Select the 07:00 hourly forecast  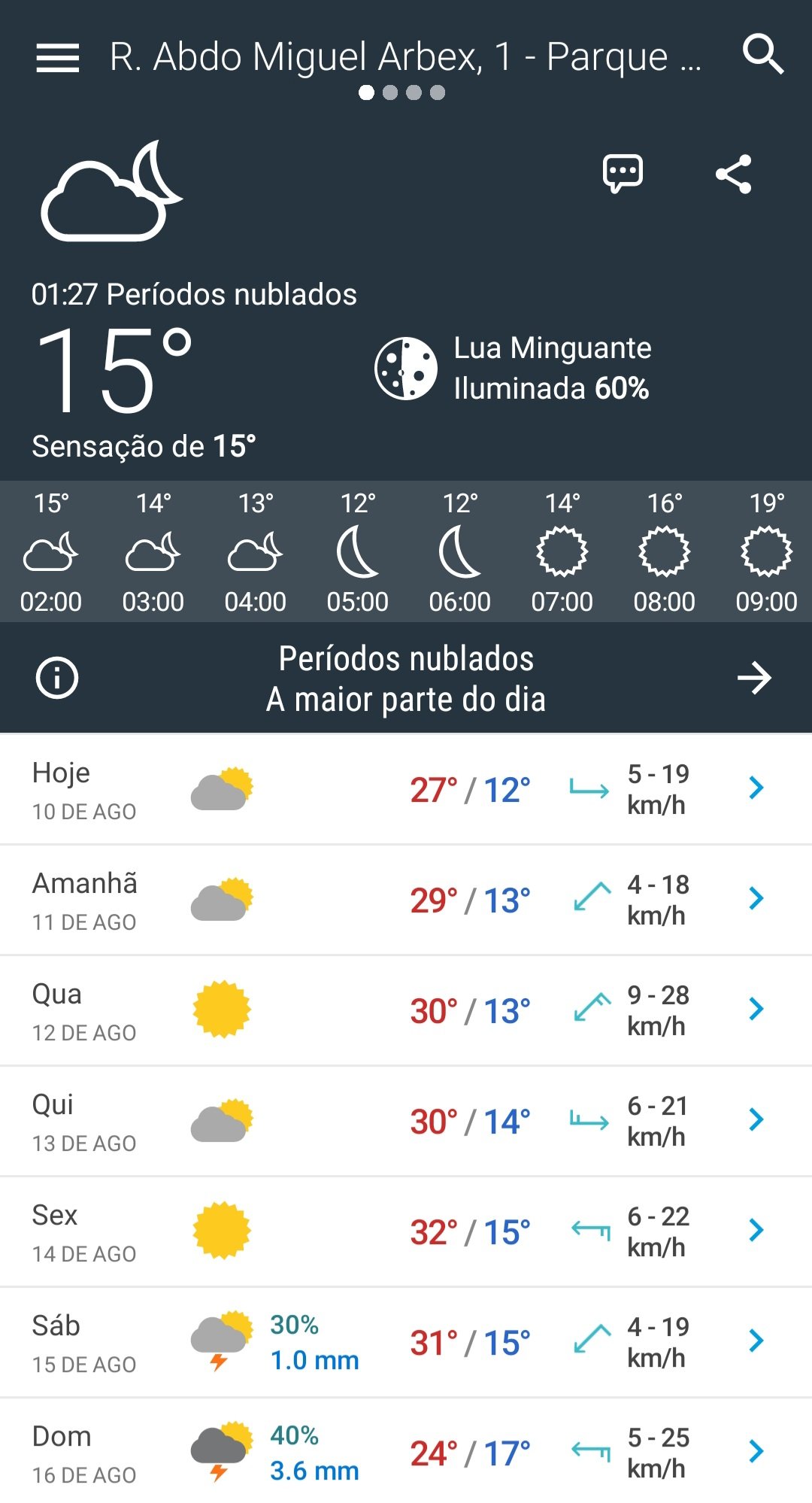pos(562,552)
